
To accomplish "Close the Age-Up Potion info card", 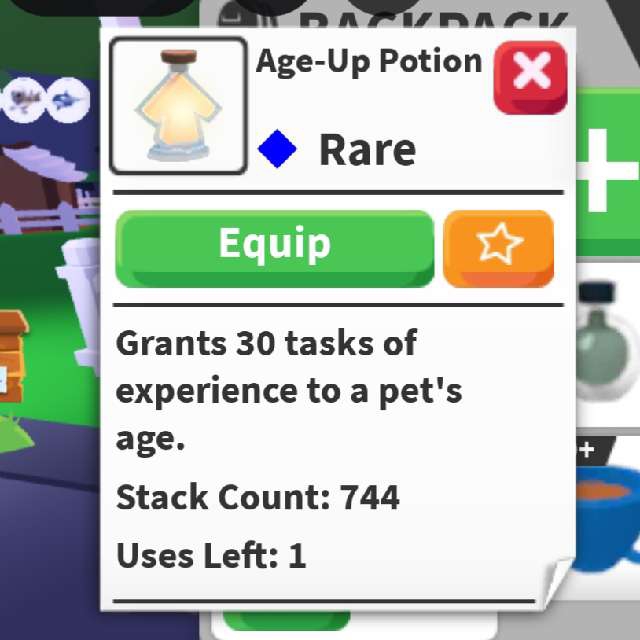I will (x=530, y=77).
